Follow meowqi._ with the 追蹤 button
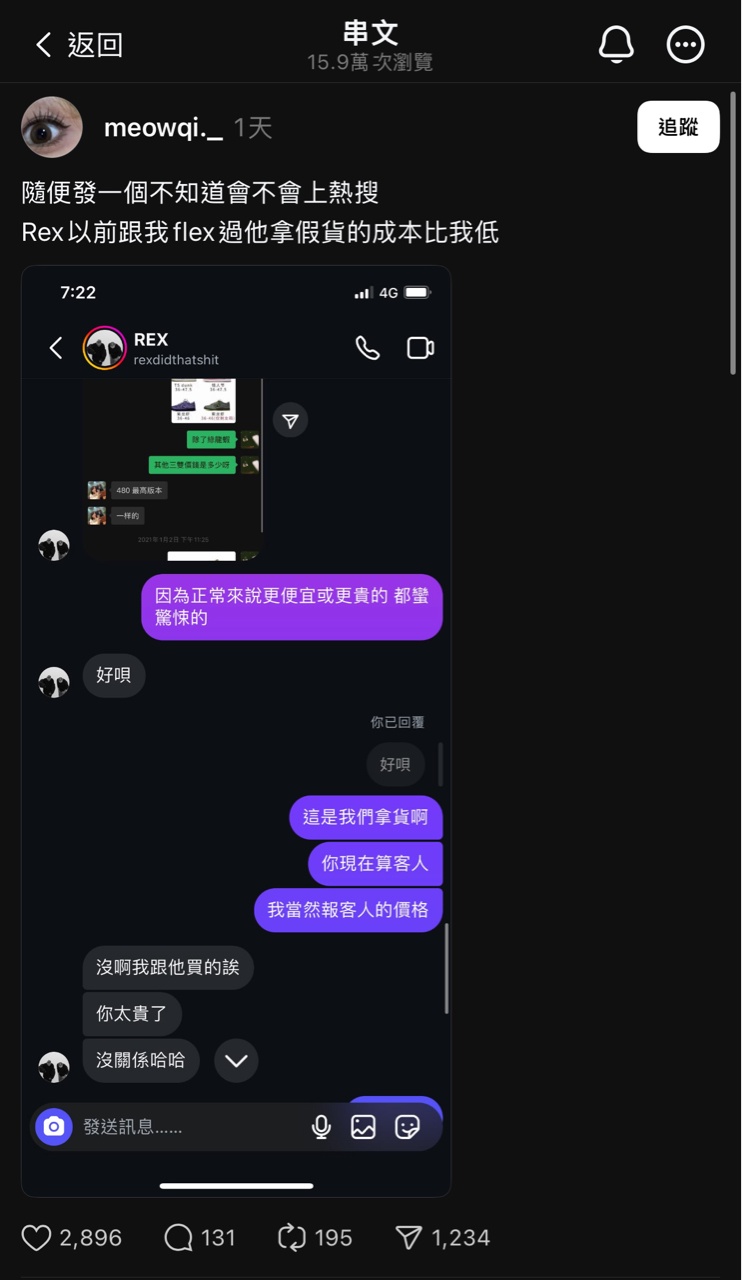 point(678,127)
